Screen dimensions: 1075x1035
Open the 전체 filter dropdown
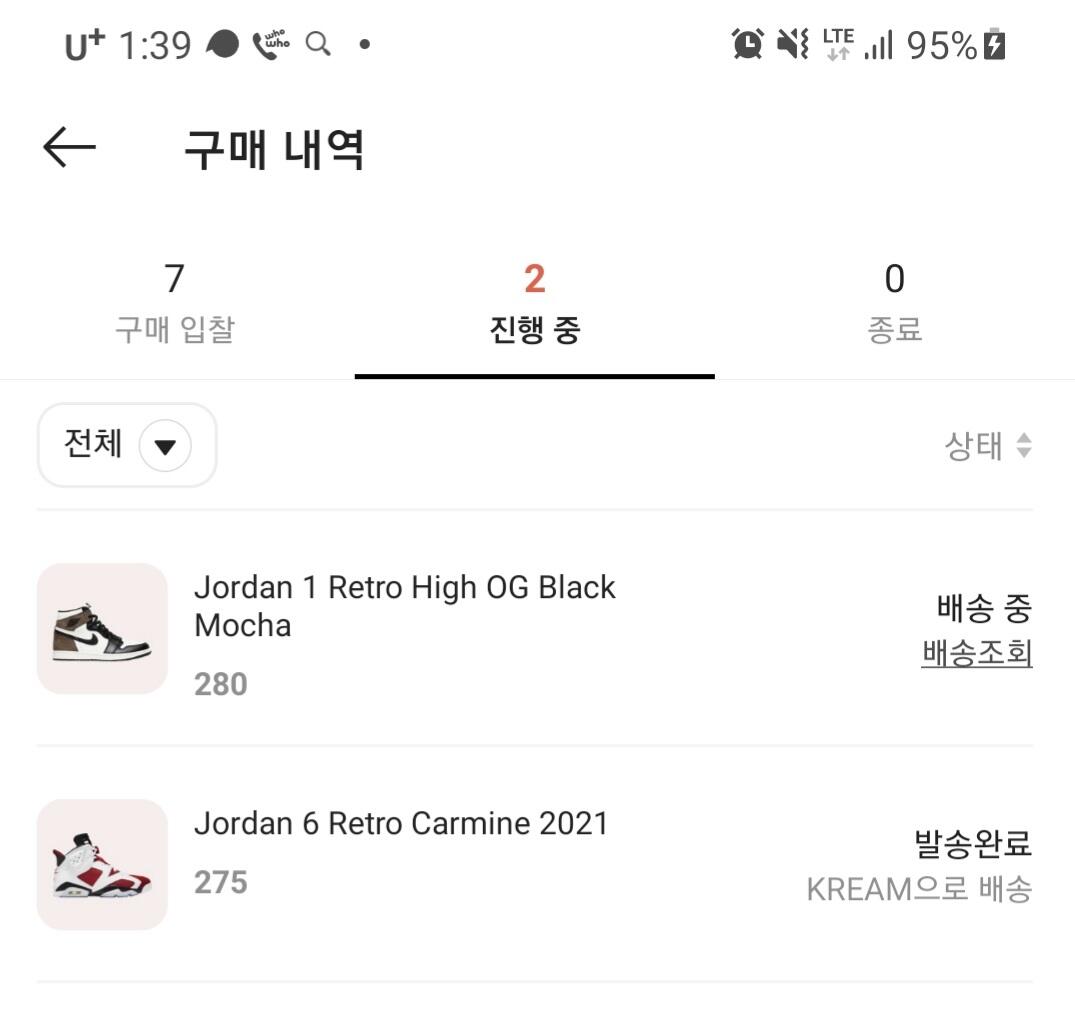(127, 445)
